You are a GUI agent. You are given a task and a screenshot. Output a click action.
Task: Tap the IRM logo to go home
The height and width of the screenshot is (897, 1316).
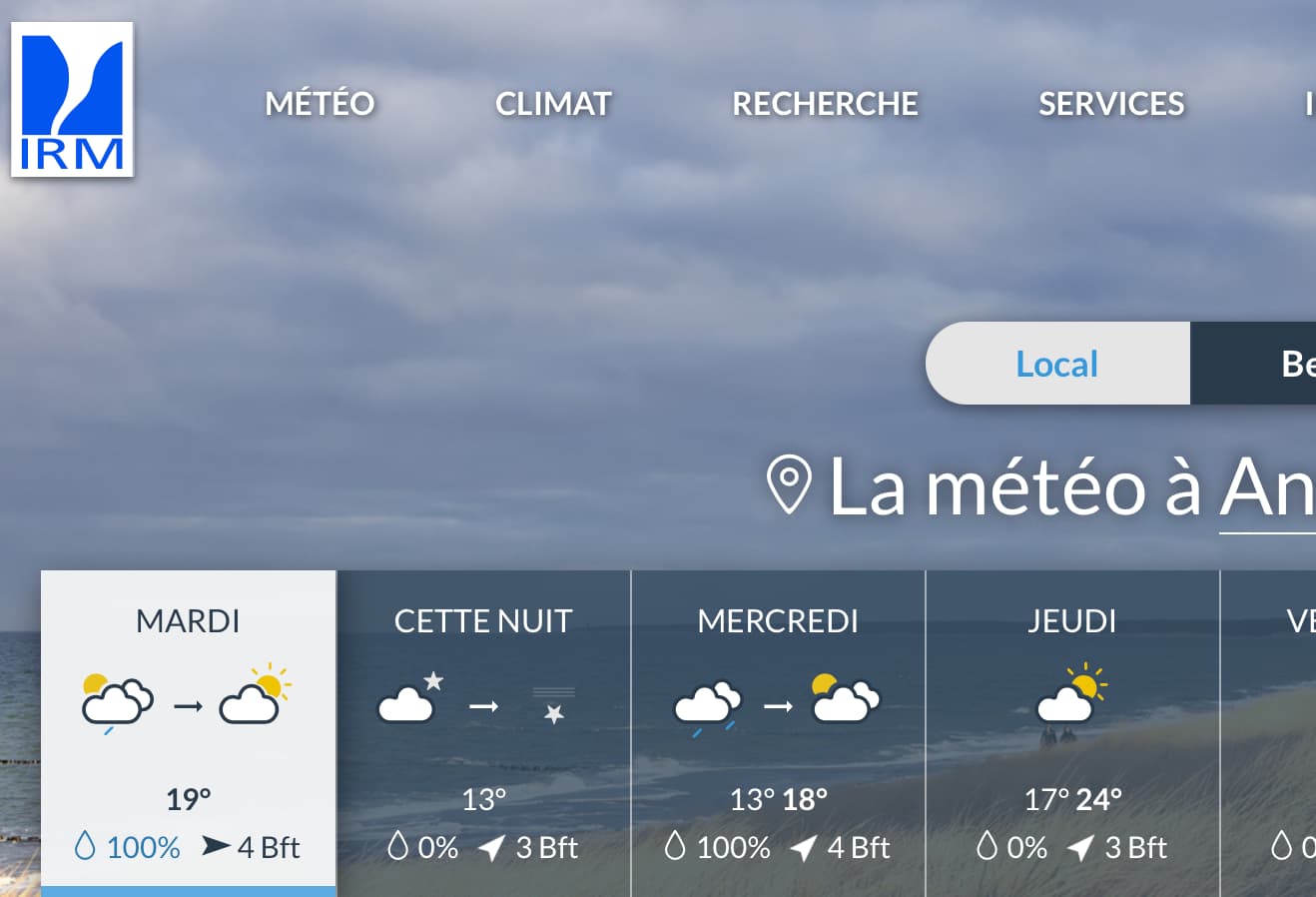pos(72,100)
